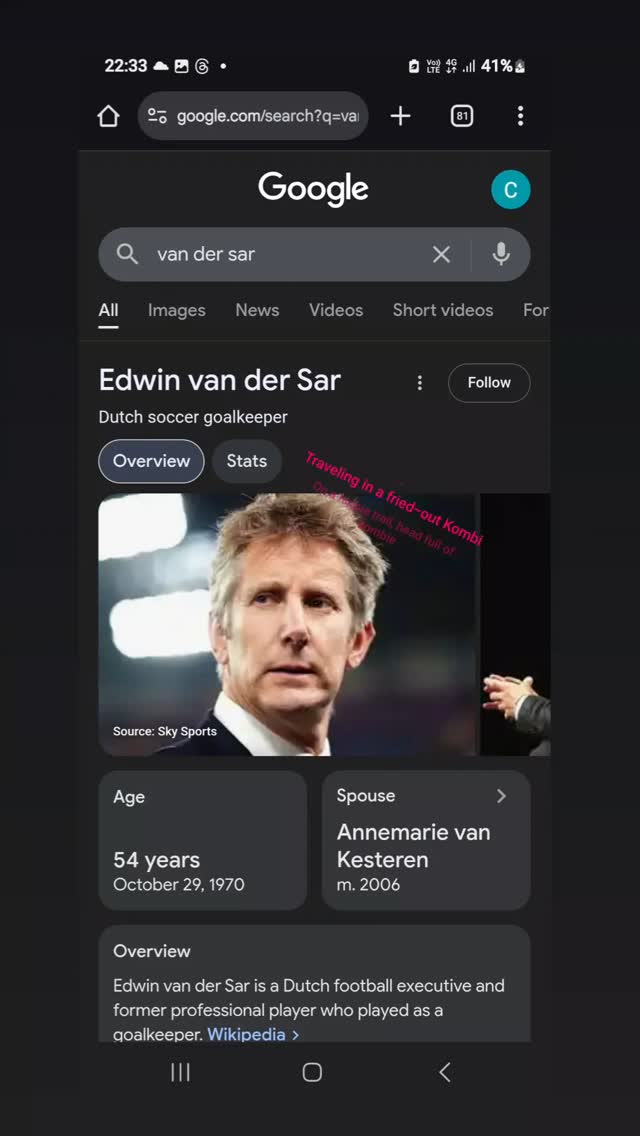The height and width of the screenshot is (1136, 640).
Task: Open the Spouse card for Annemarie van Kesteren
Action: click(426, 840)
